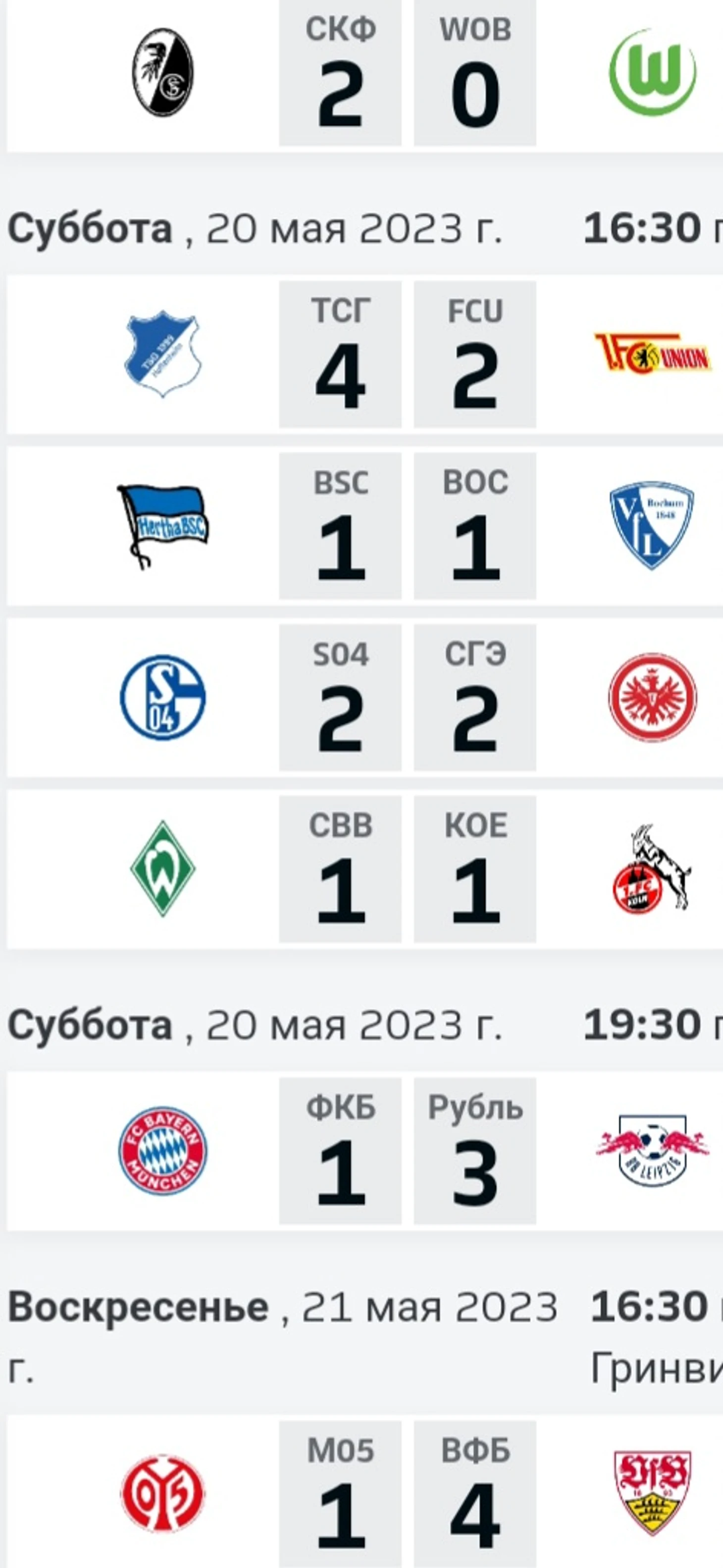Image resolution: width=723 pixels, height=1568 pixels.
Task: View Werder Bremen vs Köln match details
Action: click(365, 869)
